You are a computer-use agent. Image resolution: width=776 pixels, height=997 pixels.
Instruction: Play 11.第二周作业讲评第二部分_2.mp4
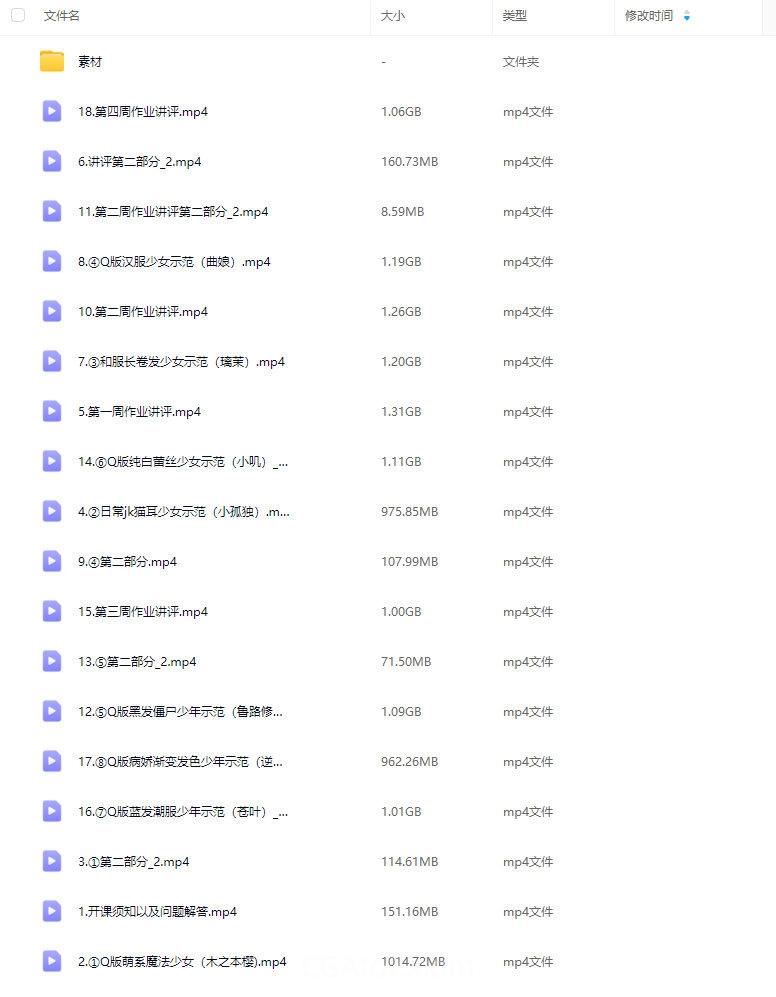[172, 212]
